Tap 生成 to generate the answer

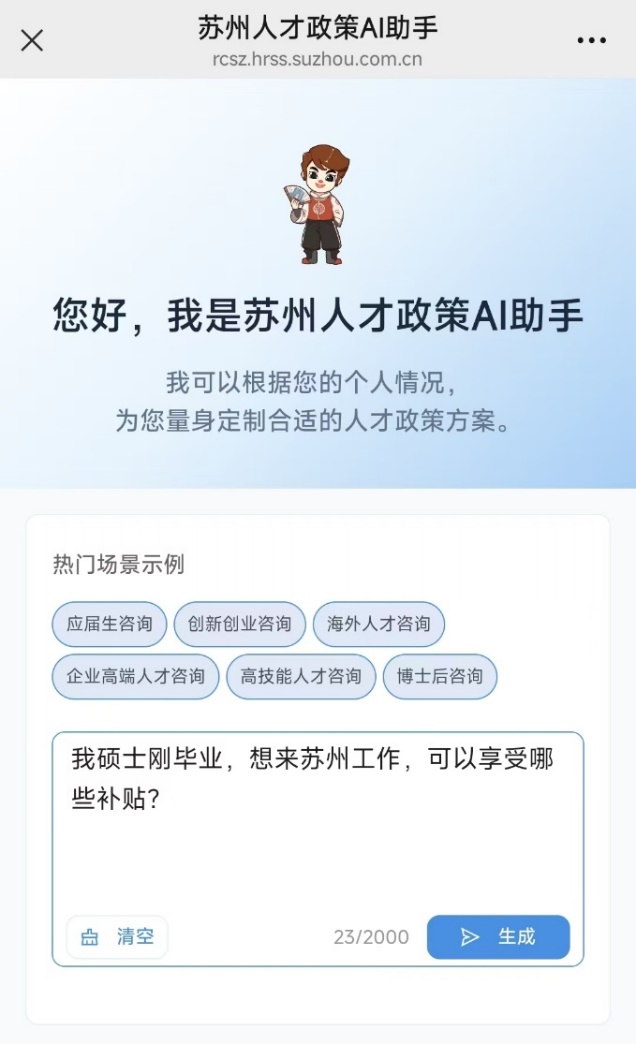point(498,937)
